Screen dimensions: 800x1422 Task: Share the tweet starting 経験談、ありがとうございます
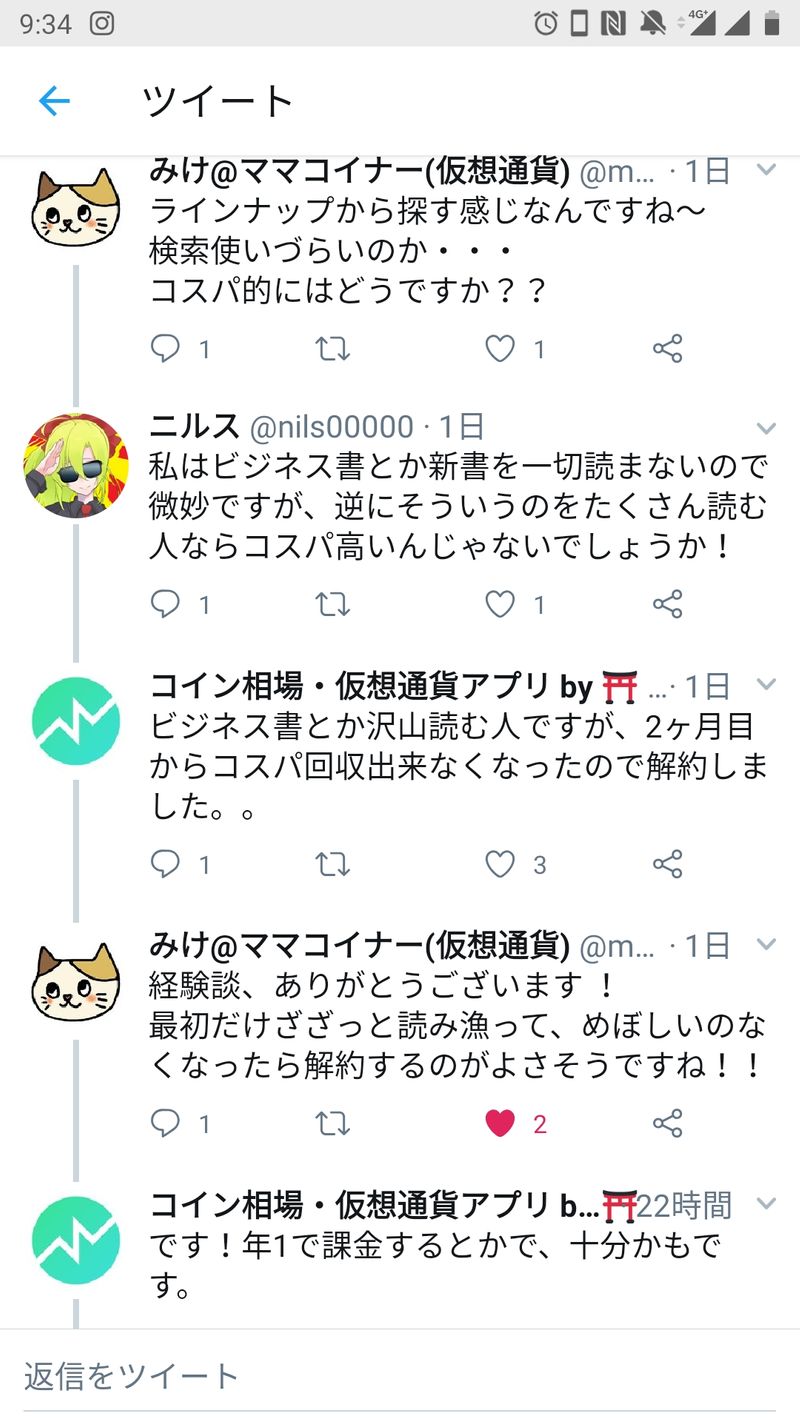[x=667, y=1124]
